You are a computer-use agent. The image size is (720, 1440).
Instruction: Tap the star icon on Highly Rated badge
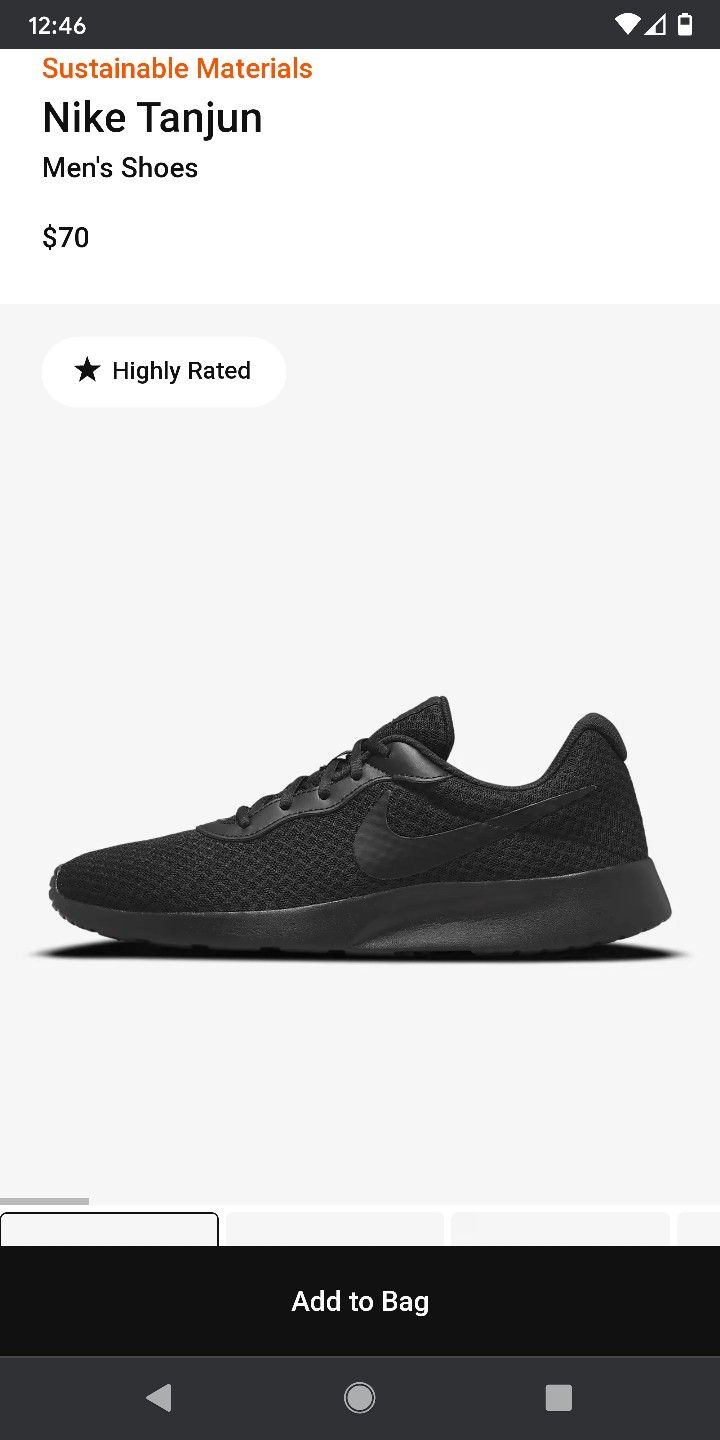(x=88, y=371)
